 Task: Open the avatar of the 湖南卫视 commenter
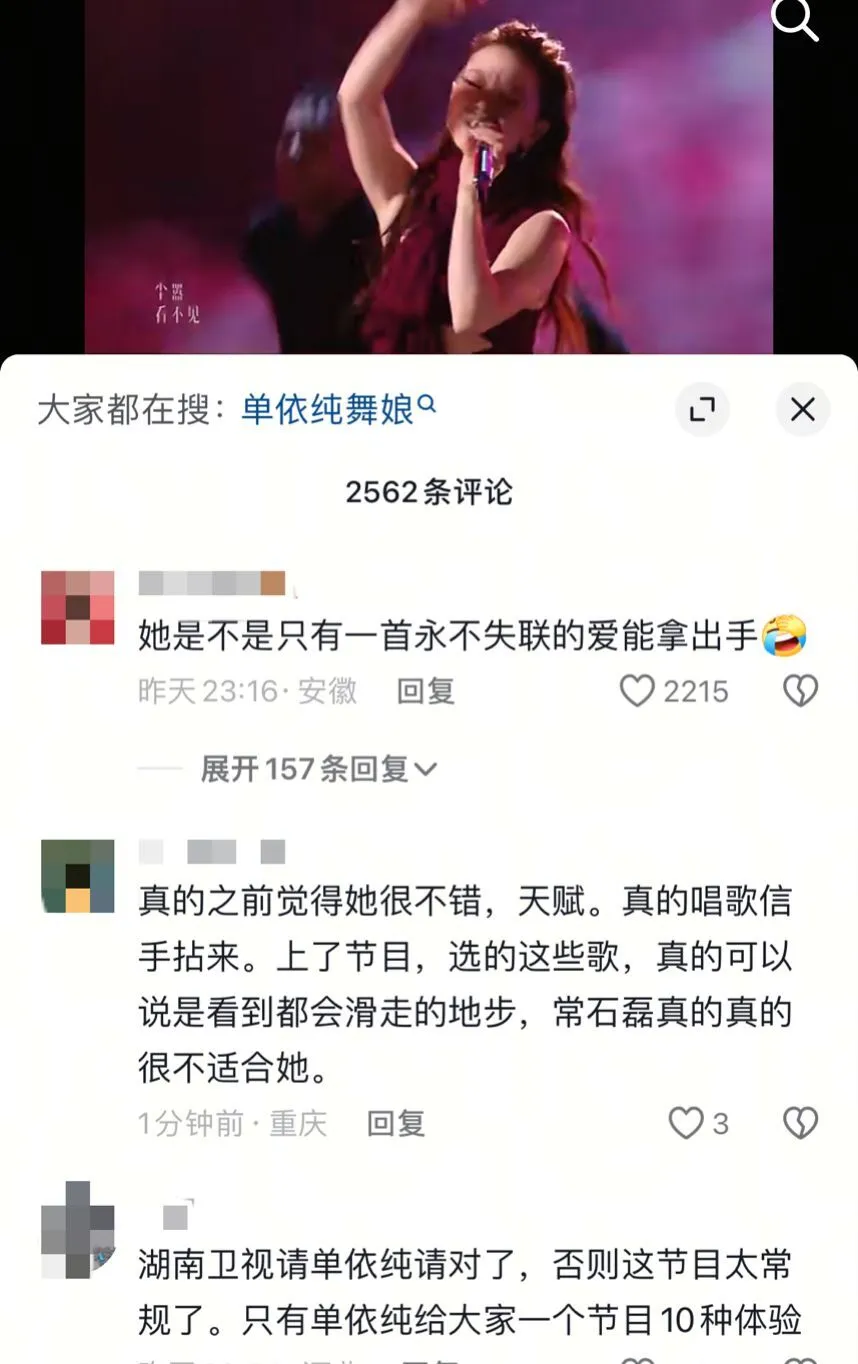point(78,1229)
